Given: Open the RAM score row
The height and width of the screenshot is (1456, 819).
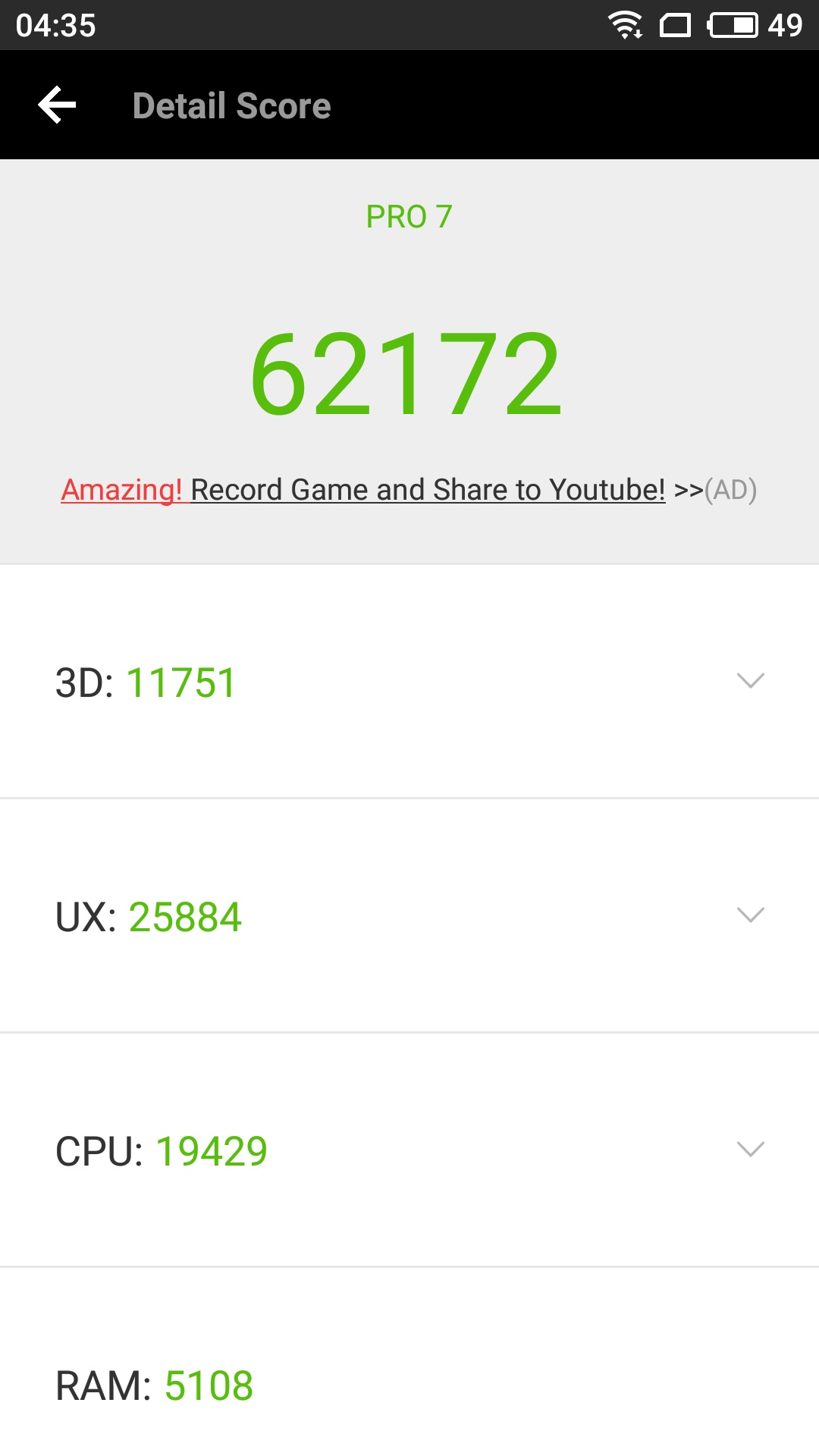Looking at the screenshot, I should [x=409, y=1362].
